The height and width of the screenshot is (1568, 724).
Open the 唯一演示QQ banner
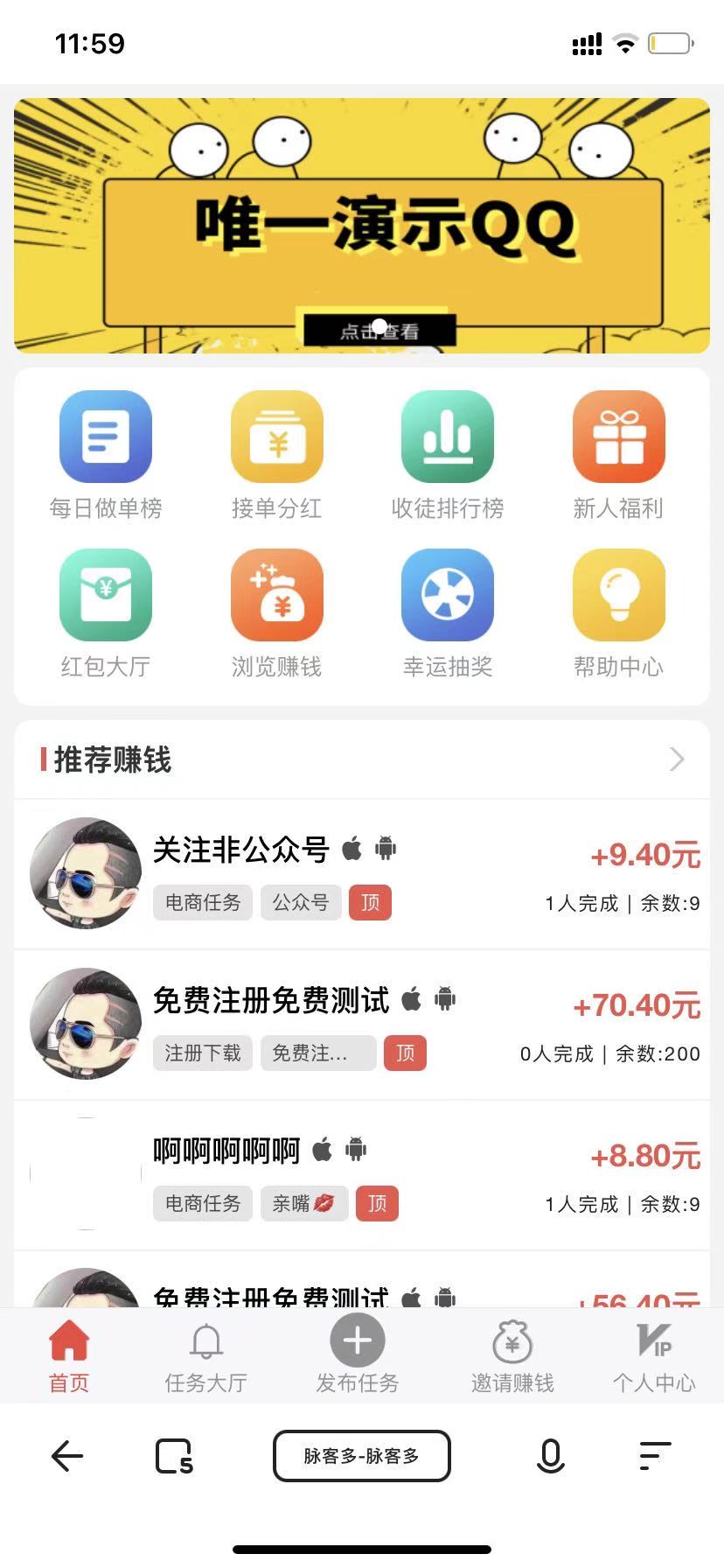362,226
